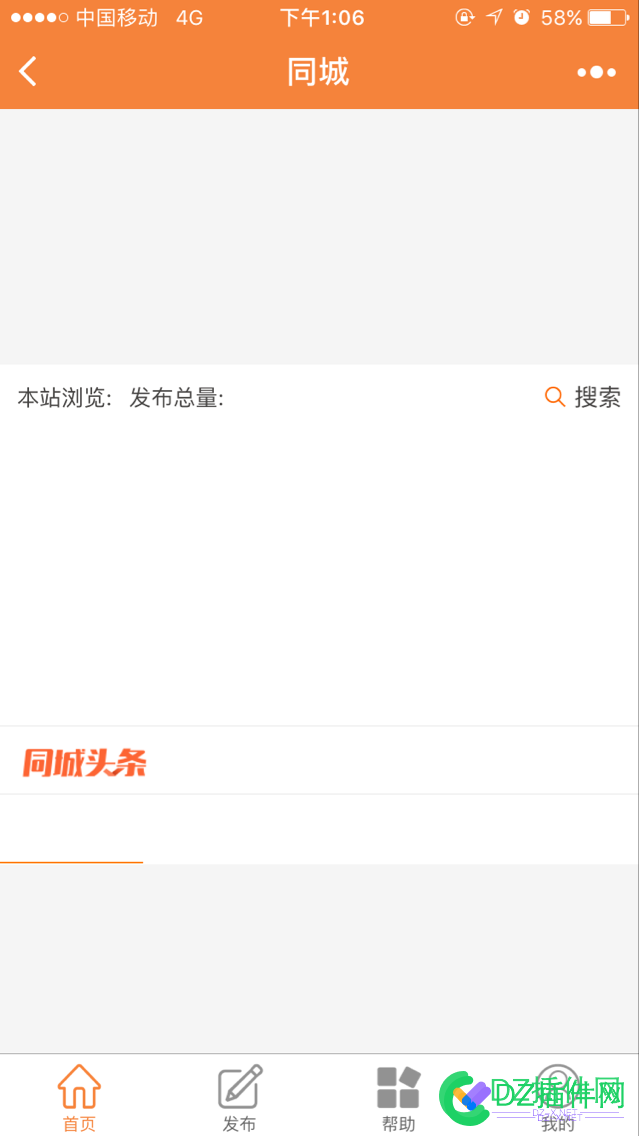Switch to the 首页 home tab
The image size is (639, 1136).
tap(79, 1097)
